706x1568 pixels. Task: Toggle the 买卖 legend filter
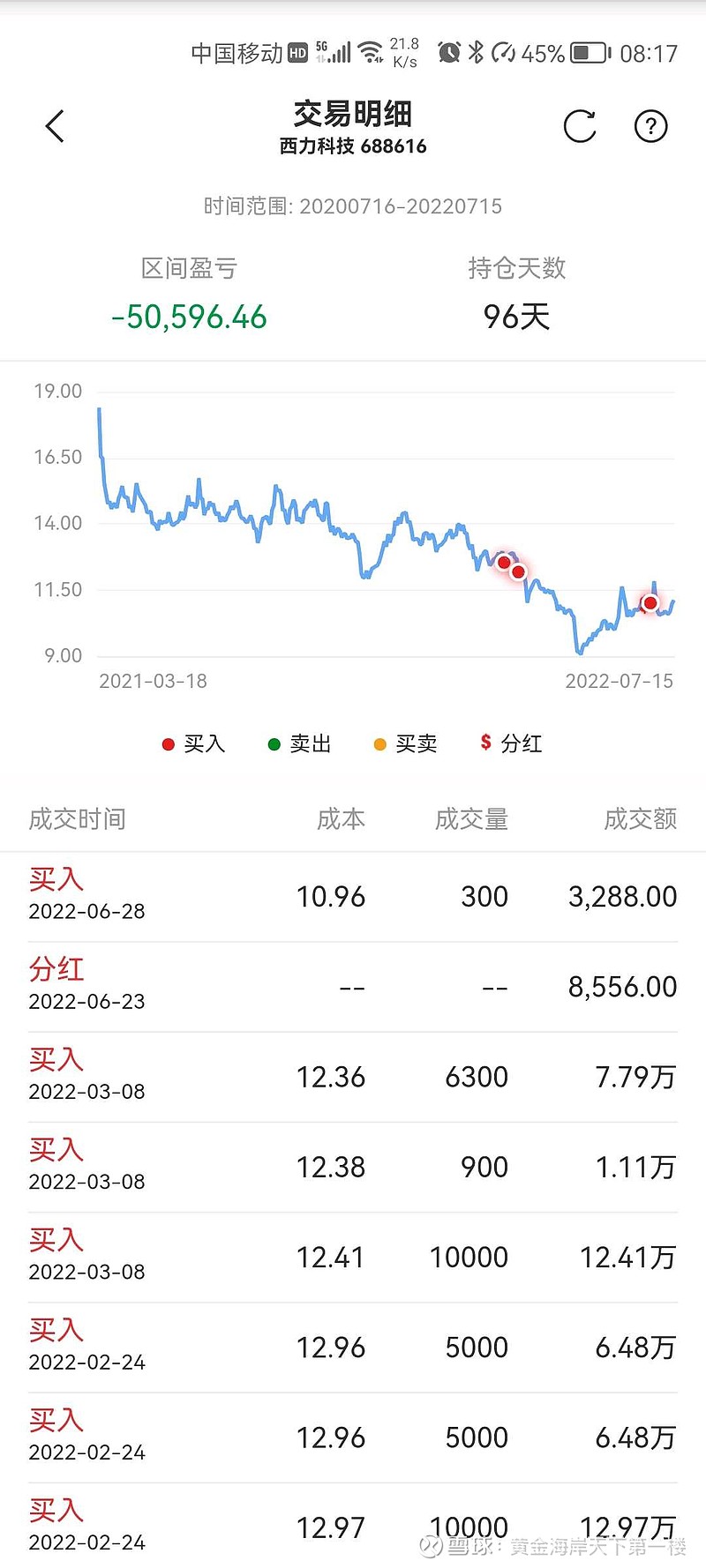pos(406,743)
